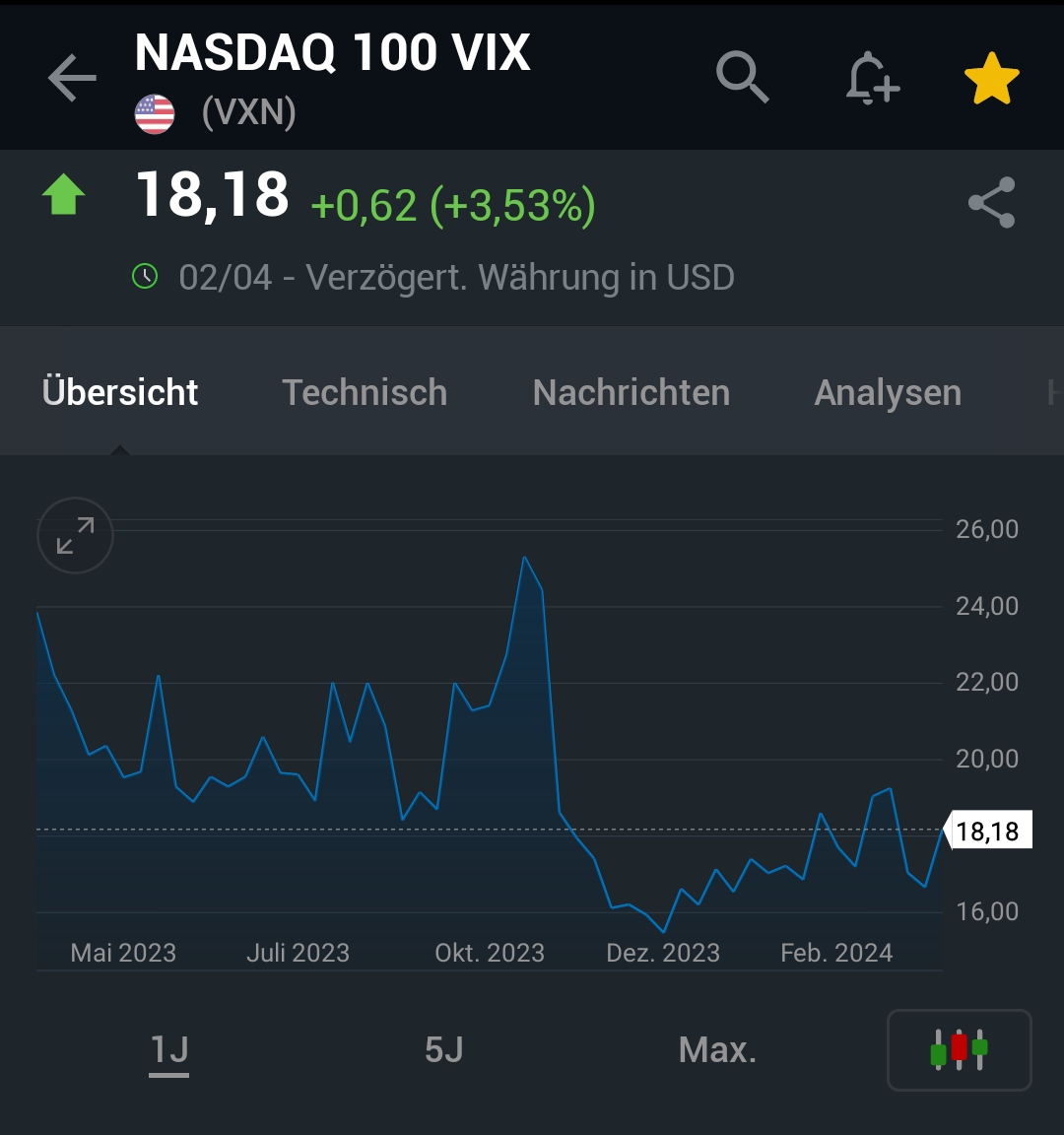Click the partially visible tab right of Analysen
Viewport: 1064px width, 1135px height.
(x=1052, y=392)
